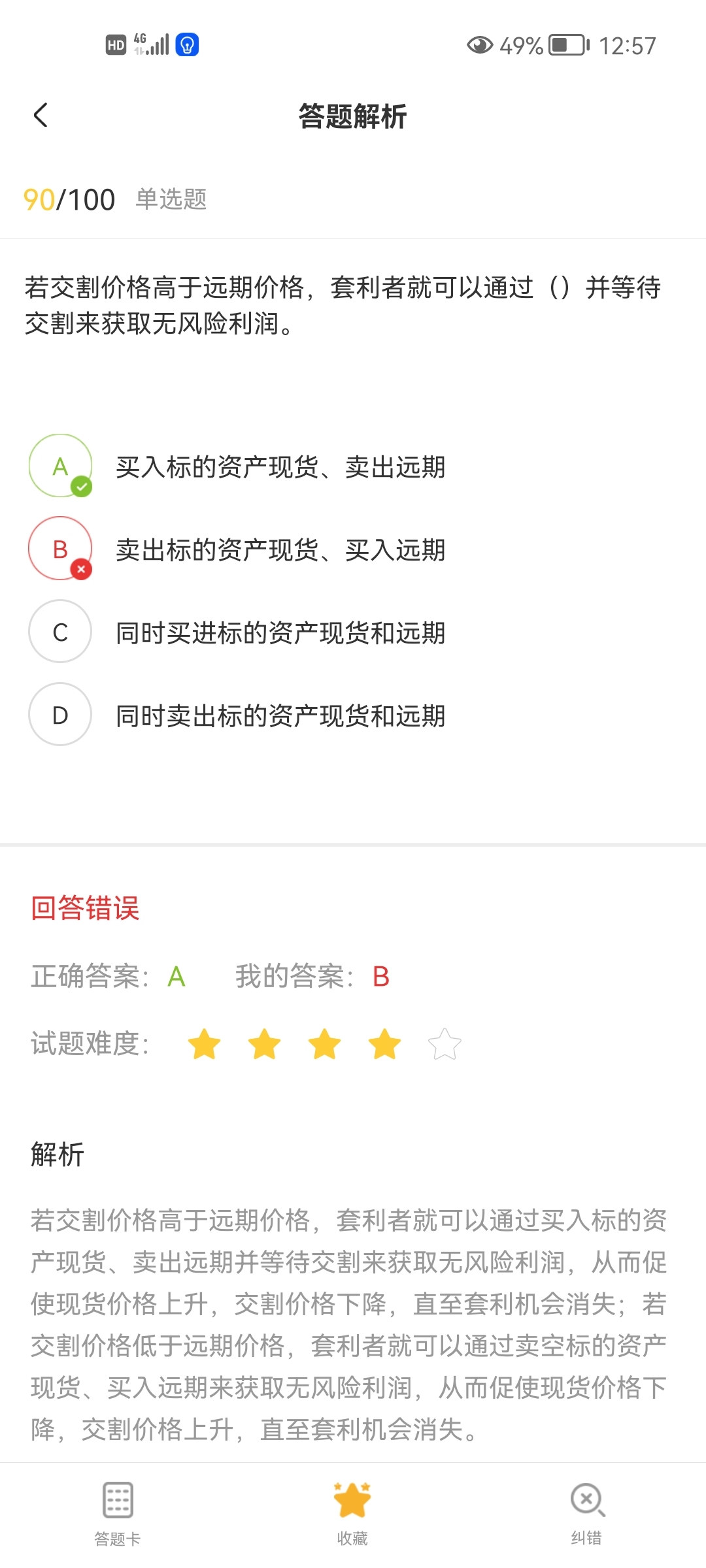Go back using the top-left arrow
This screenshot has width=706, height=1568.
coord(41,115)
